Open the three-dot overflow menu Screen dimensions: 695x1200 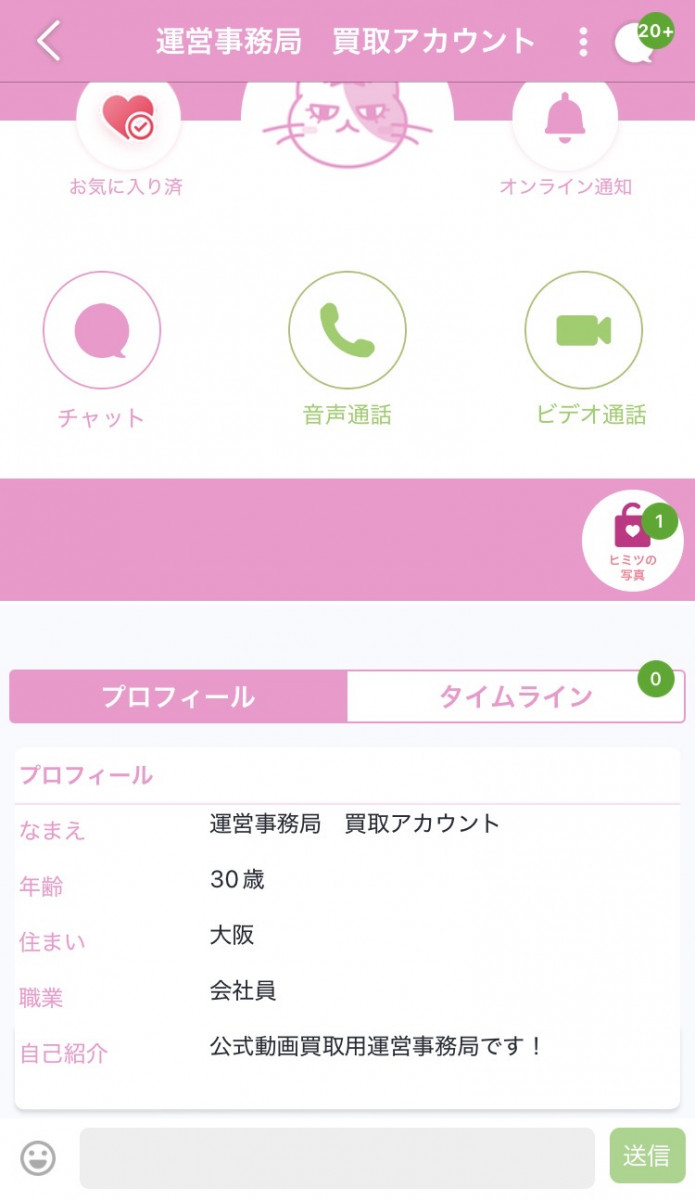point(583,42)
